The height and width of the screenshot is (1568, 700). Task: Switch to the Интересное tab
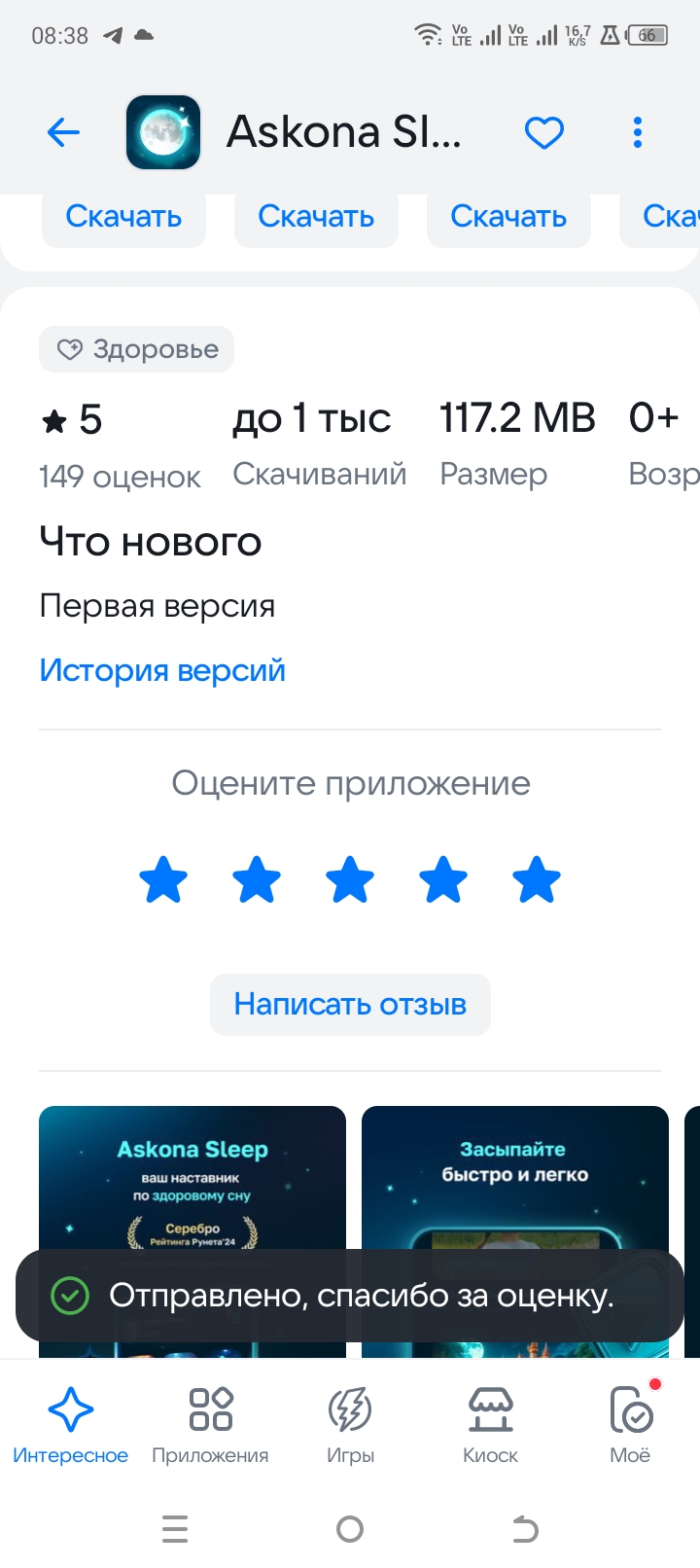coord(70,1425)
